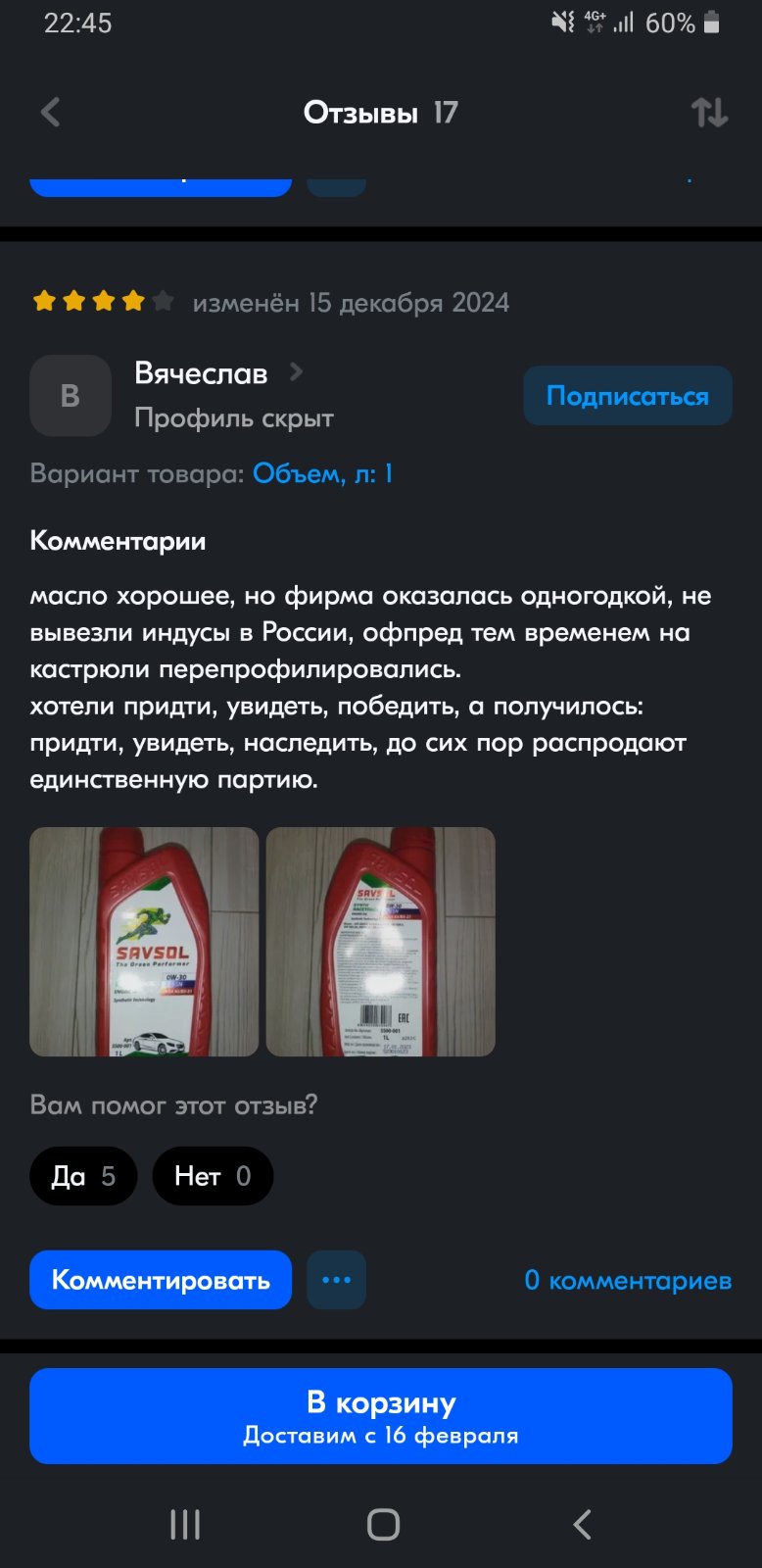Open review sorting options
The height and width of the screenshot is (1568, 762).
coord(709,113)
